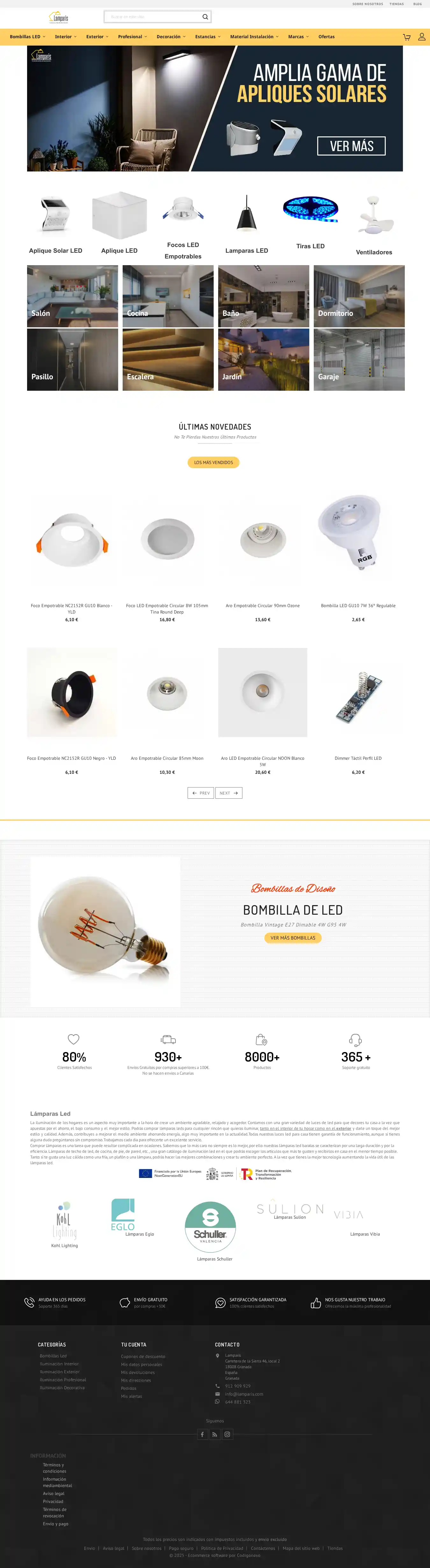Expand the Bombillas LED menu
This screenshot has height=1568, width=430.
[27, 37]
